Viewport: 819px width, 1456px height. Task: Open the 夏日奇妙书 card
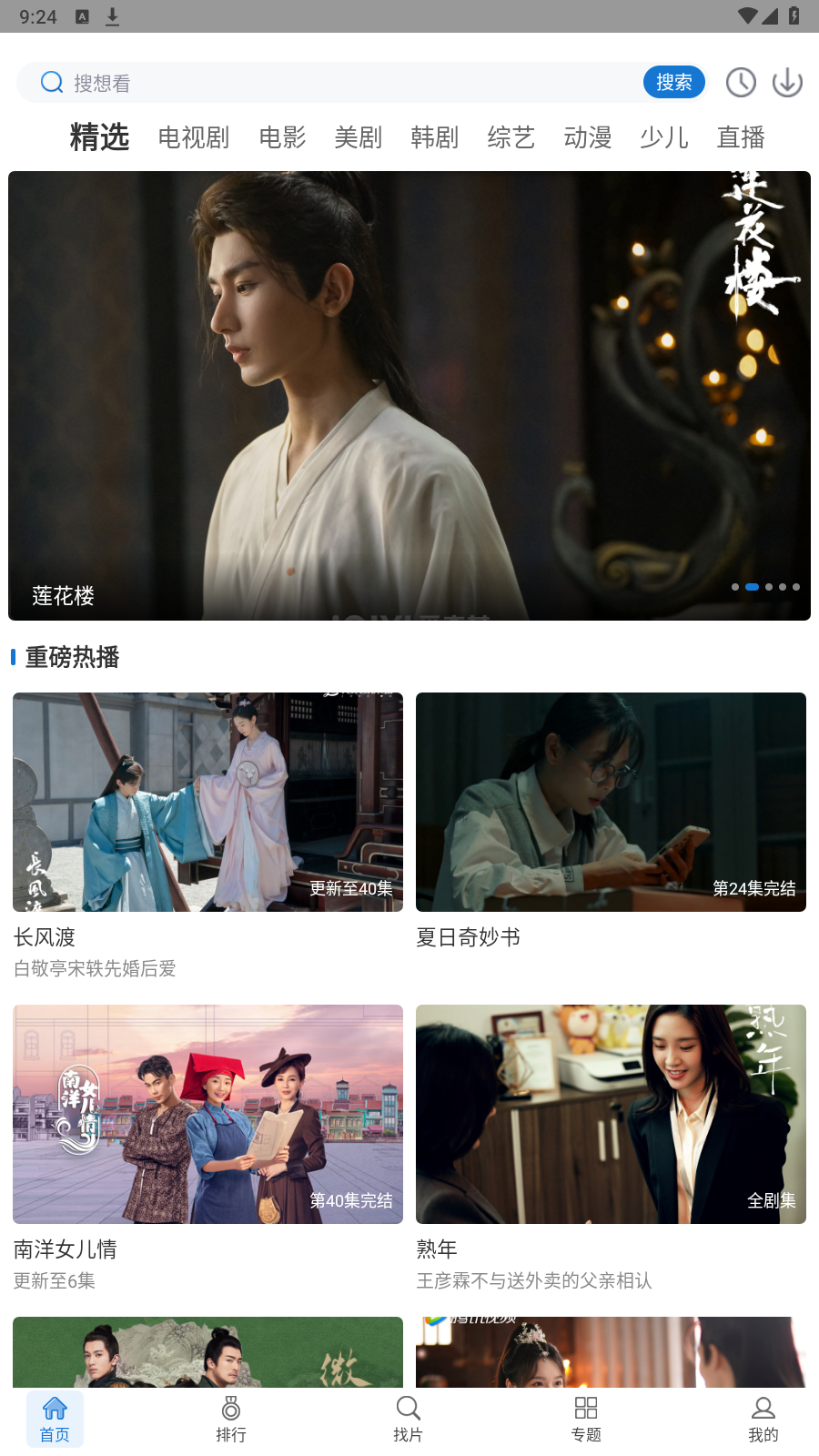611,822
